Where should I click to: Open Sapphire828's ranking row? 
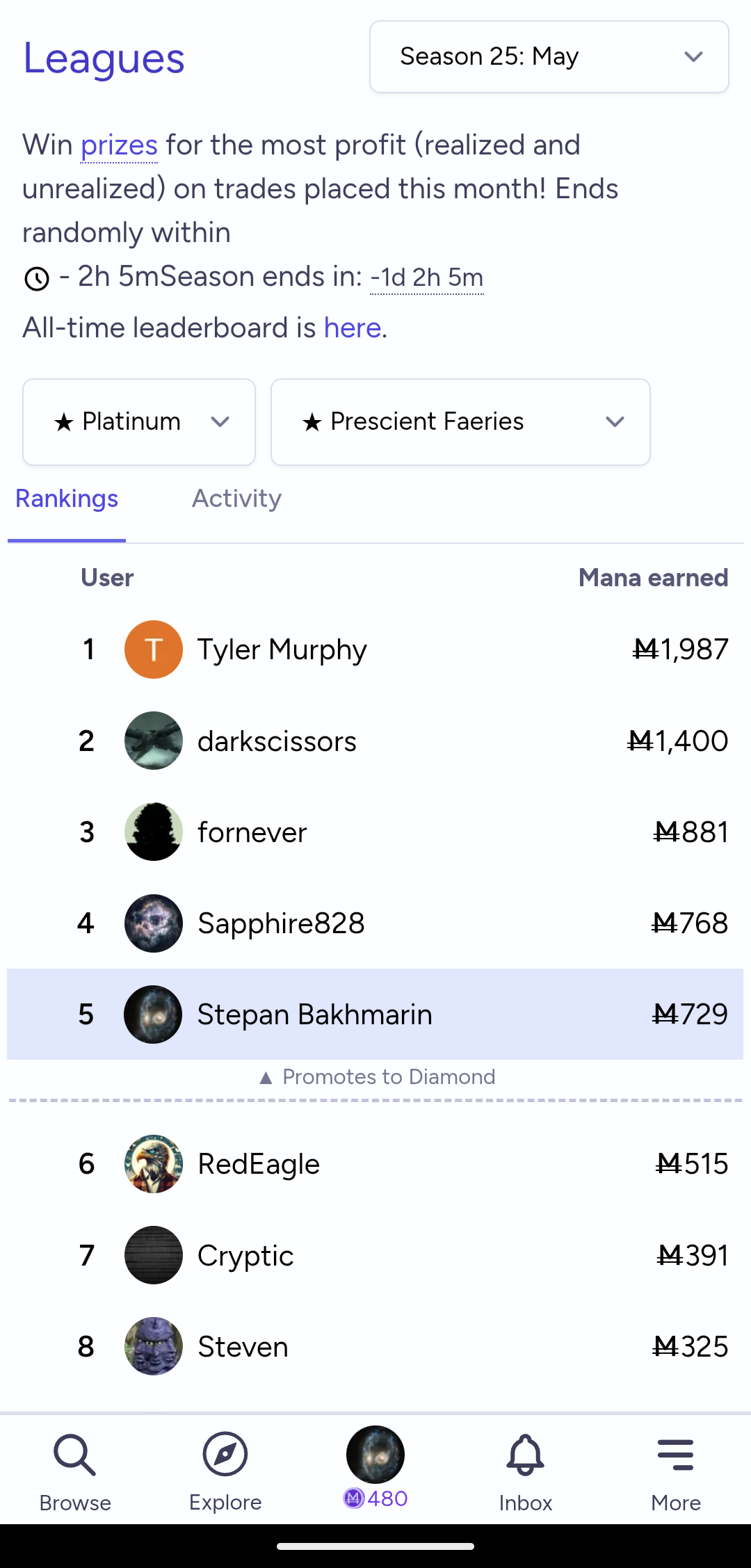point(375,923)
